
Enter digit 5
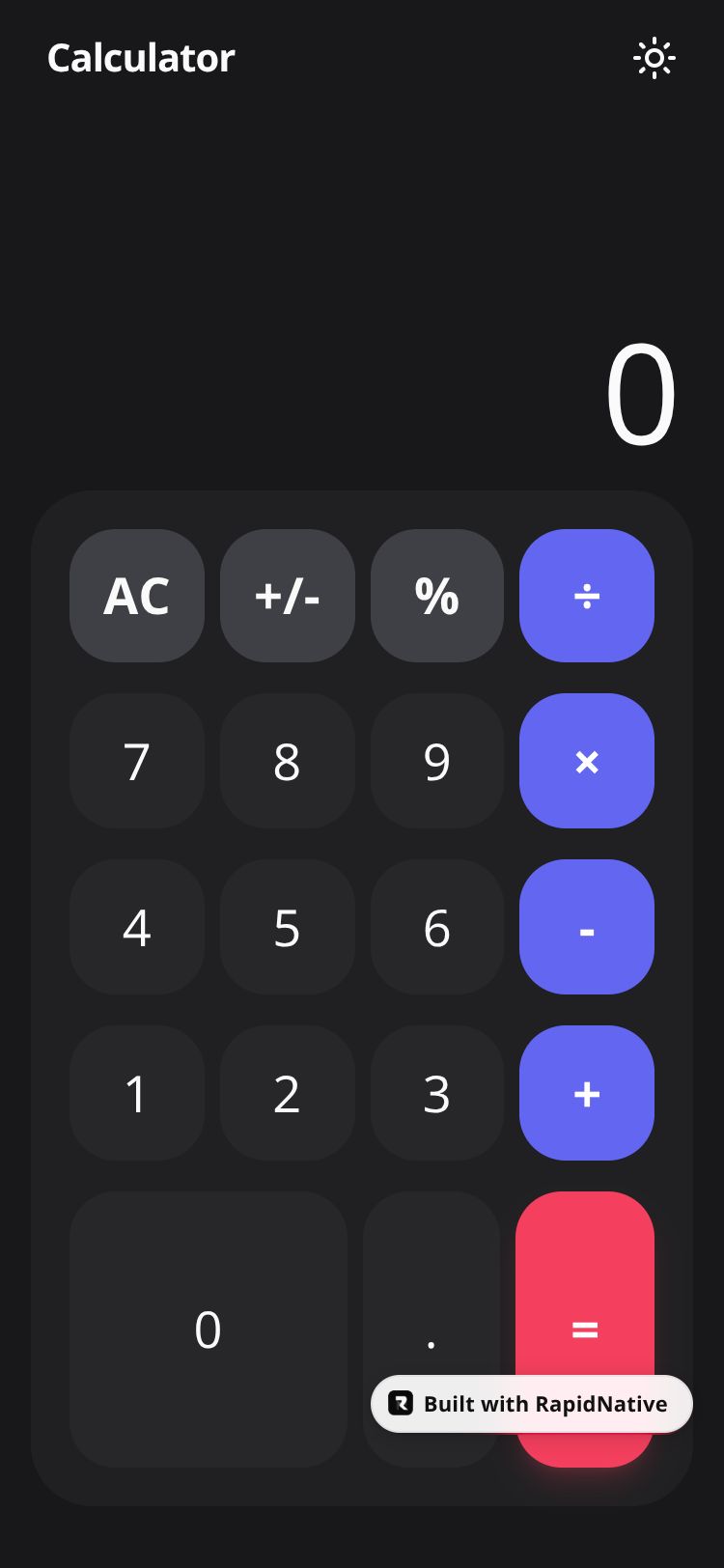[x=288, y=927]
